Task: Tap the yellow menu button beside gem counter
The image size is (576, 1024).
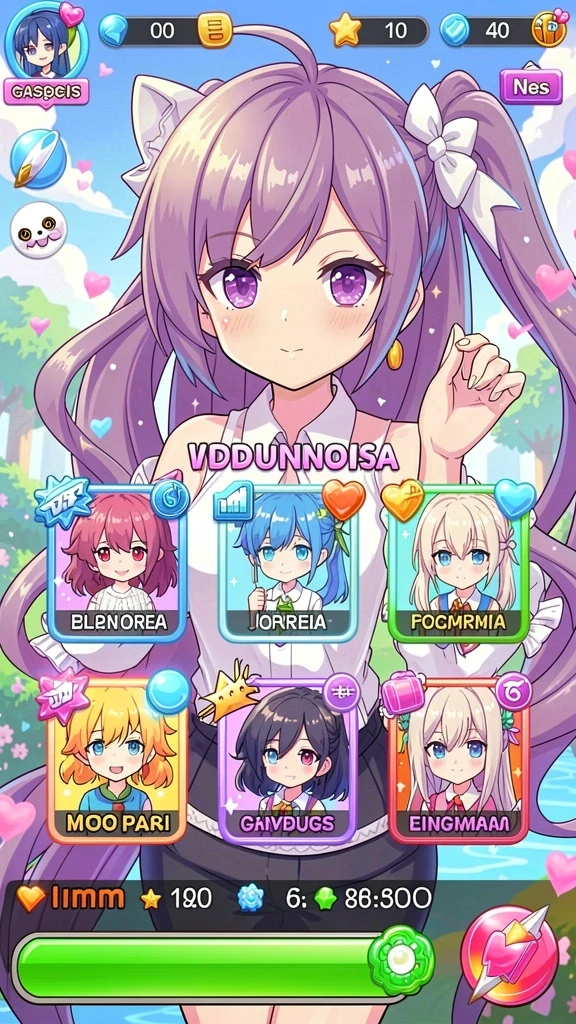Action: point(215,31)
